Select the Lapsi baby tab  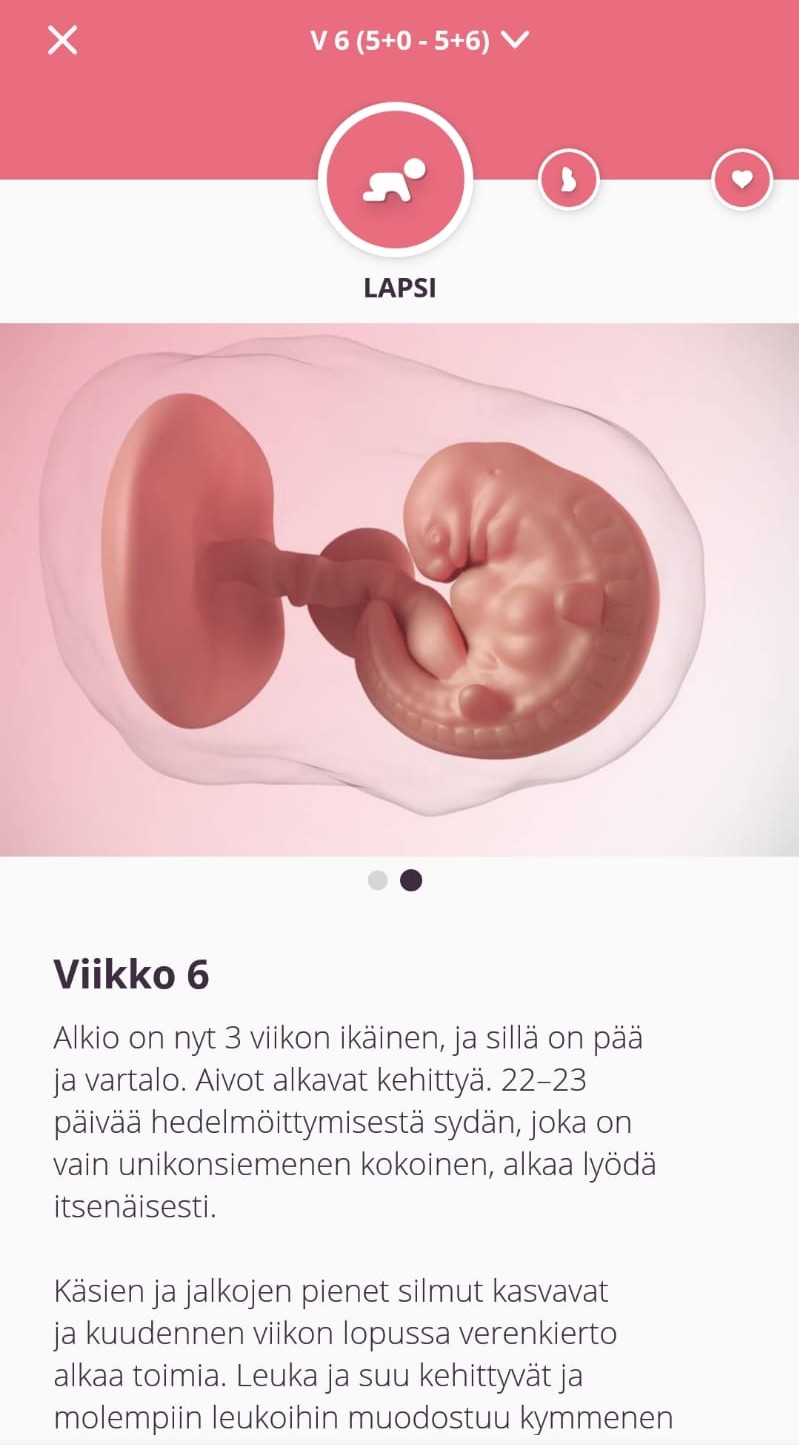pyautogui.click(x=395, y=180)
